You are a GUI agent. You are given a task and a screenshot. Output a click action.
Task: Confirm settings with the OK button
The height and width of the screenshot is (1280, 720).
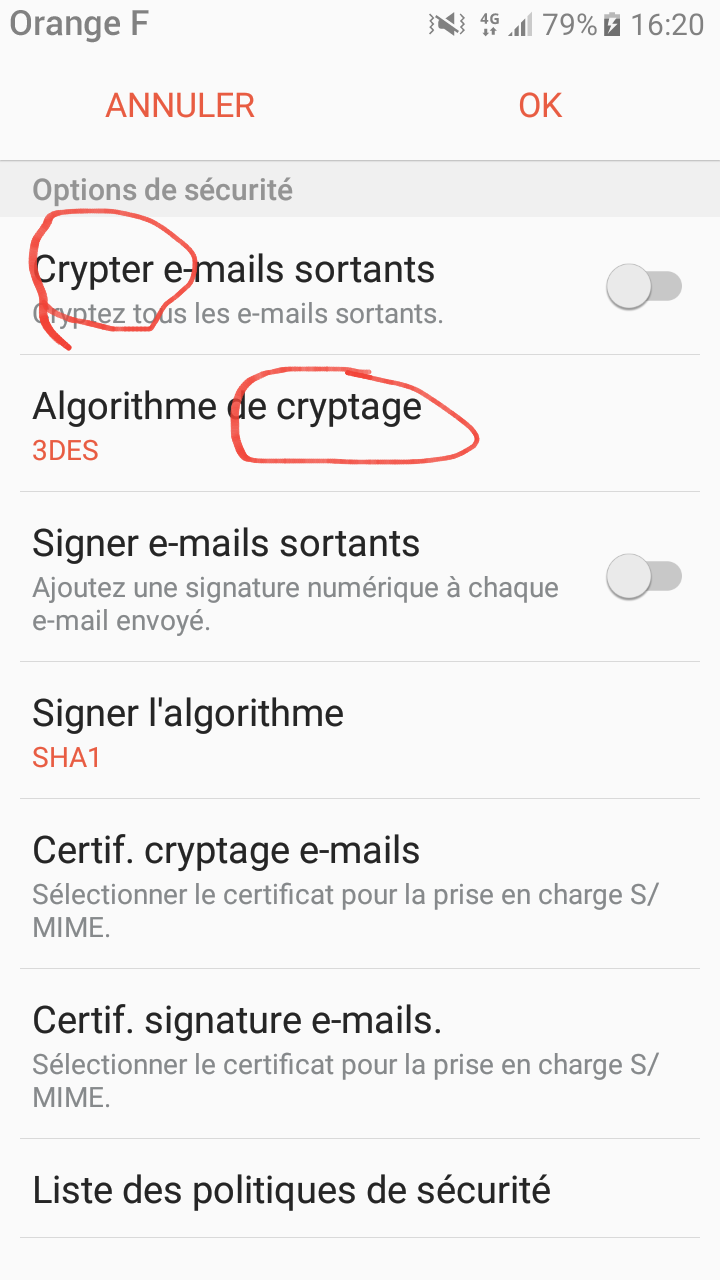[x=540, y=105]
